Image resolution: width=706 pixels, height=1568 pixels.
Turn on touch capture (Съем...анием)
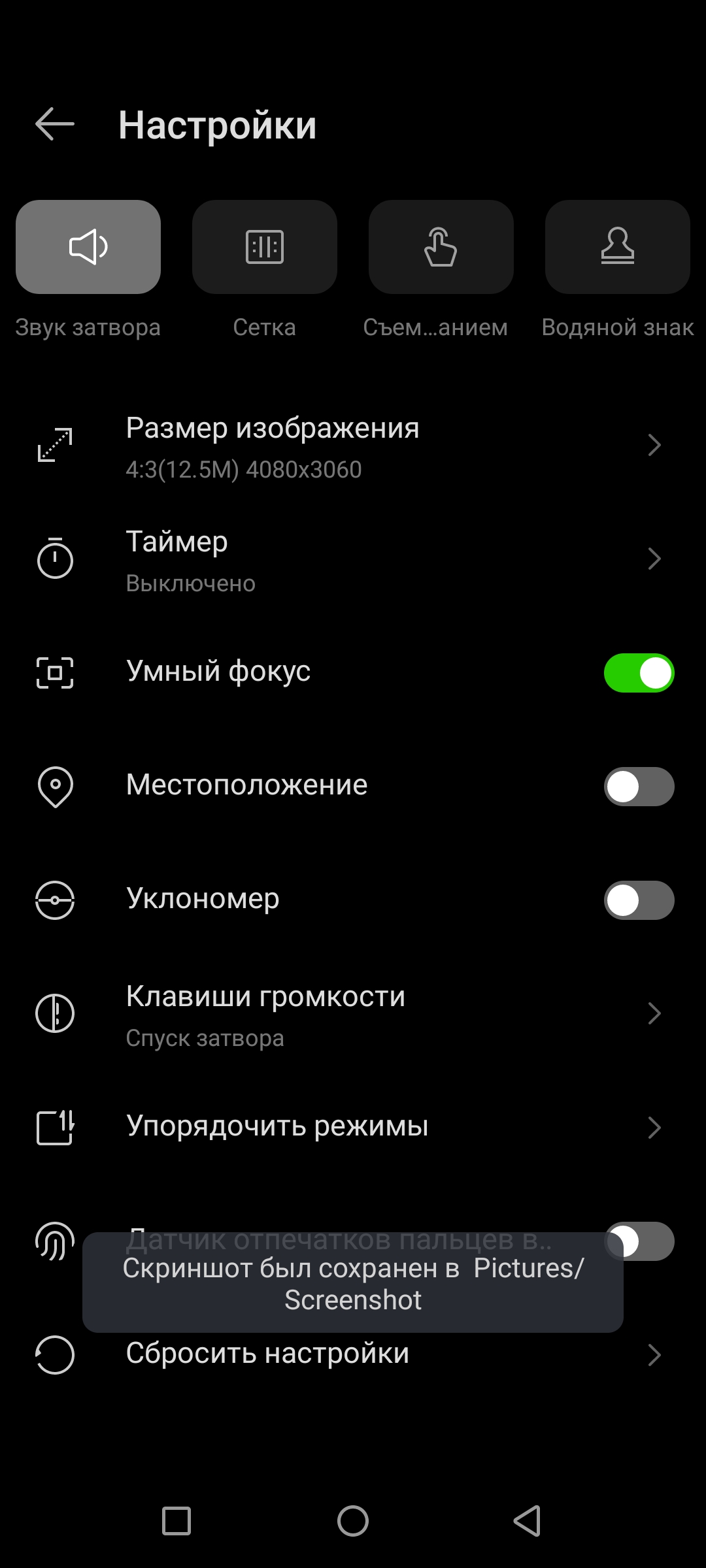[x=441, y=247]
